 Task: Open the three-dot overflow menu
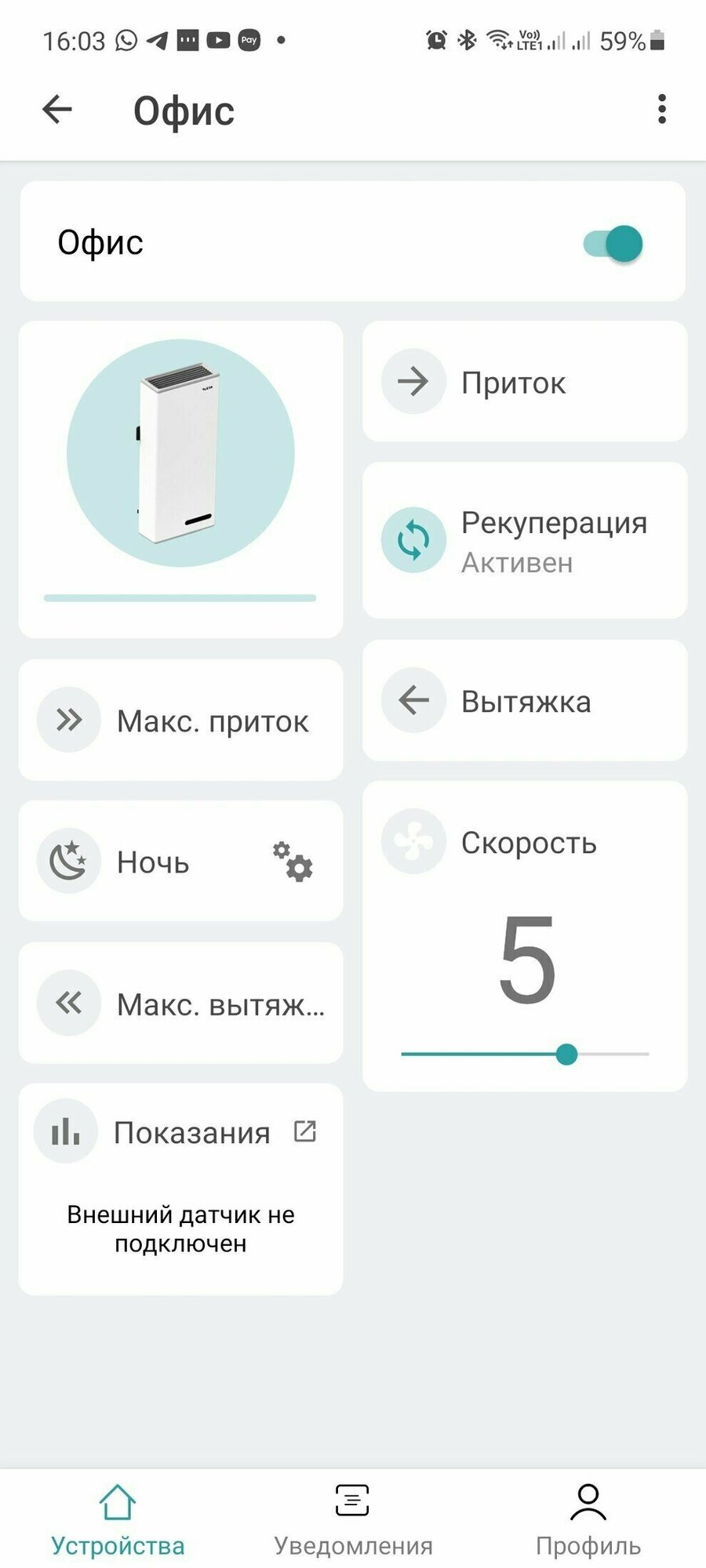662,109
